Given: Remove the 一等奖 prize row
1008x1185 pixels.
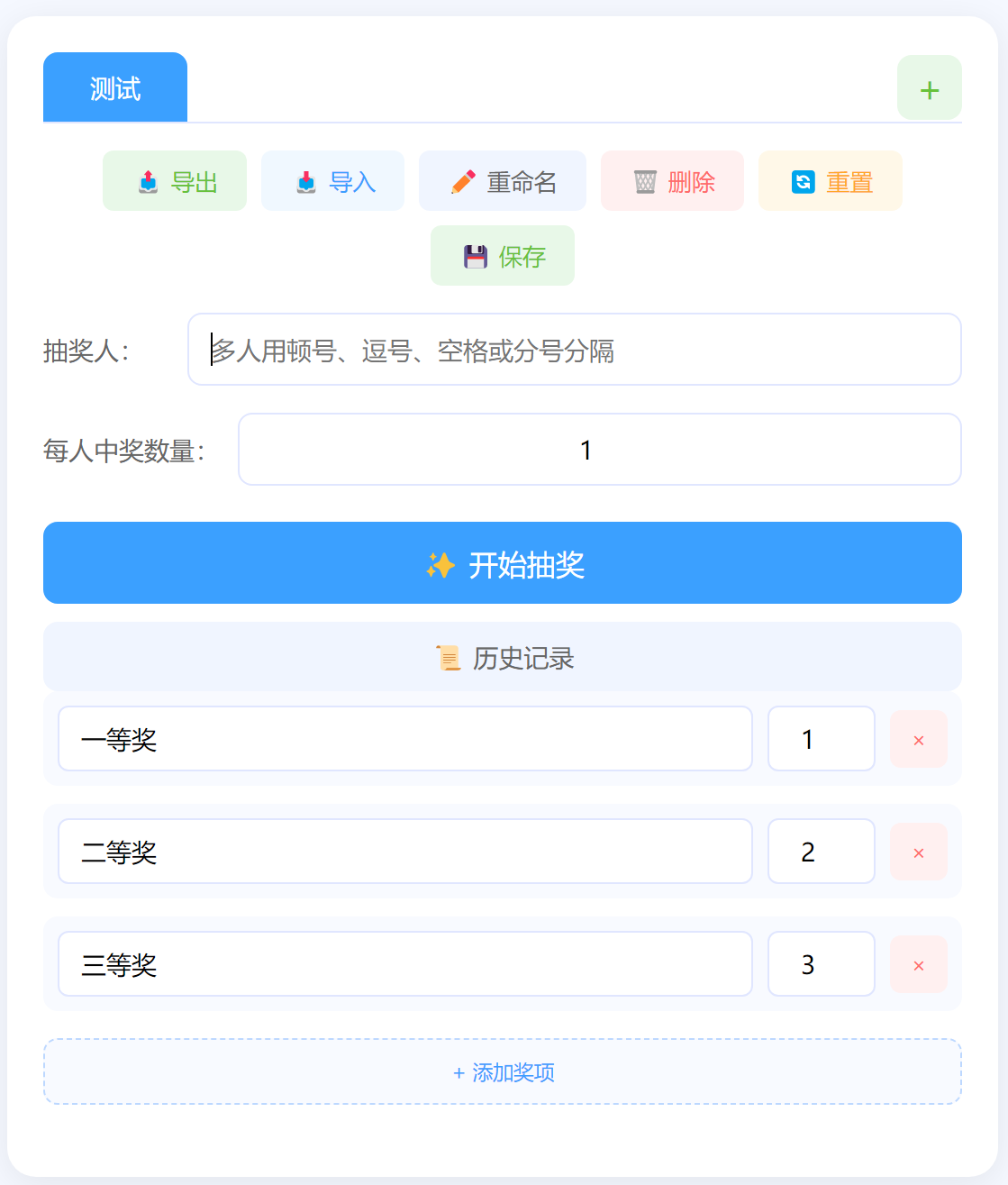Looking at the screenshot, I should [918, 740].
